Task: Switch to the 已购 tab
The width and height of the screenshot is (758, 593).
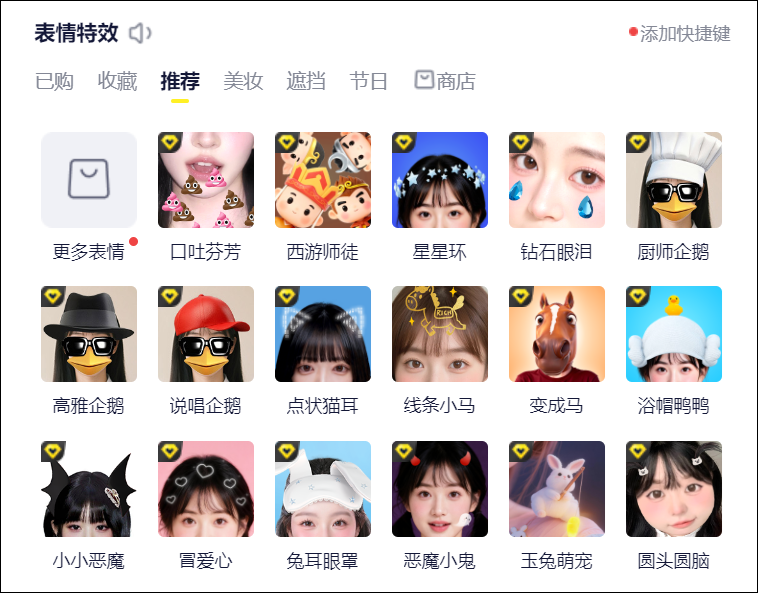Action: (54, 82)
